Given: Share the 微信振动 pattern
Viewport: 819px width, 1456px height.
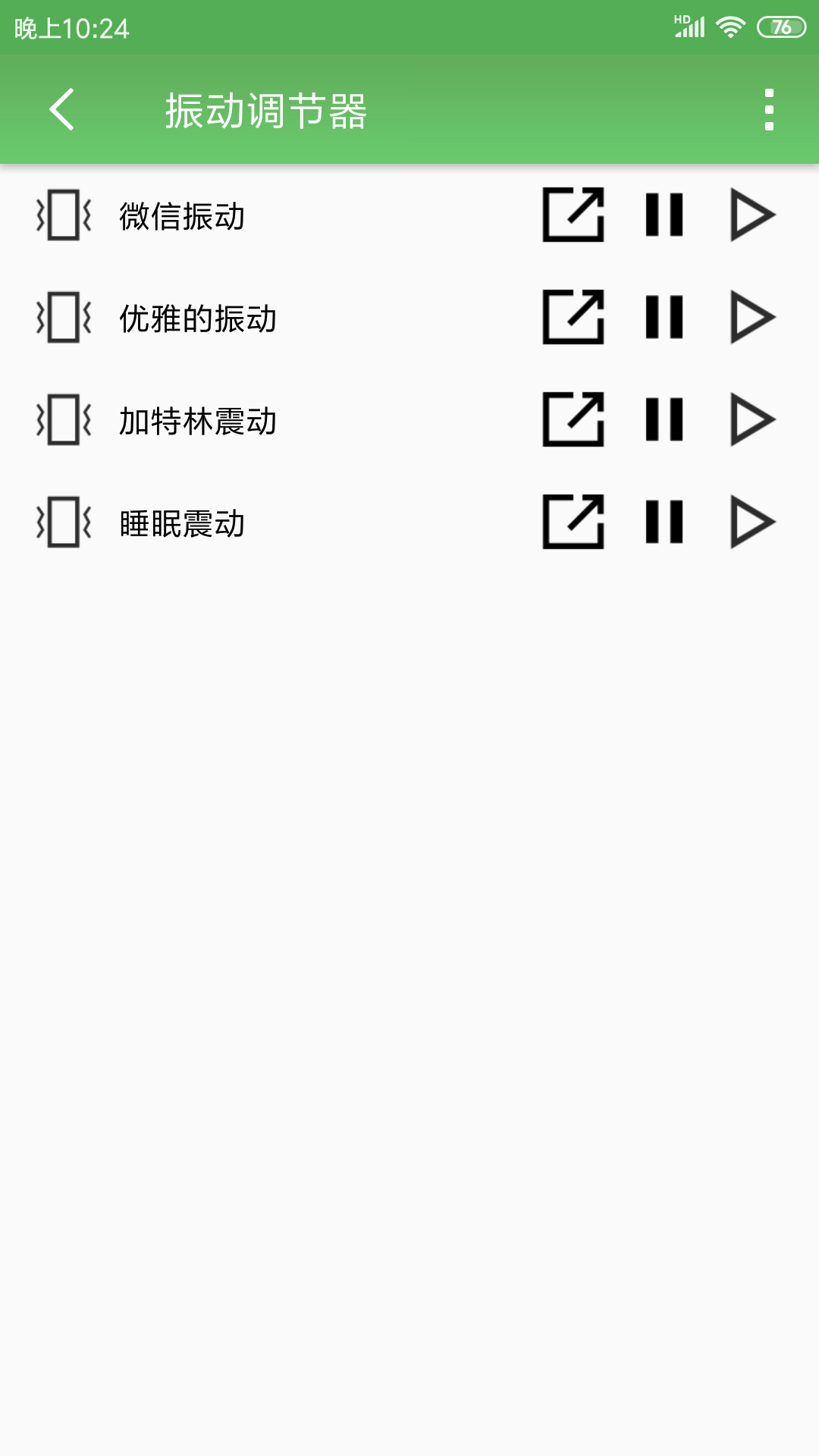Looking at the screenshot, I should point(573,215).
